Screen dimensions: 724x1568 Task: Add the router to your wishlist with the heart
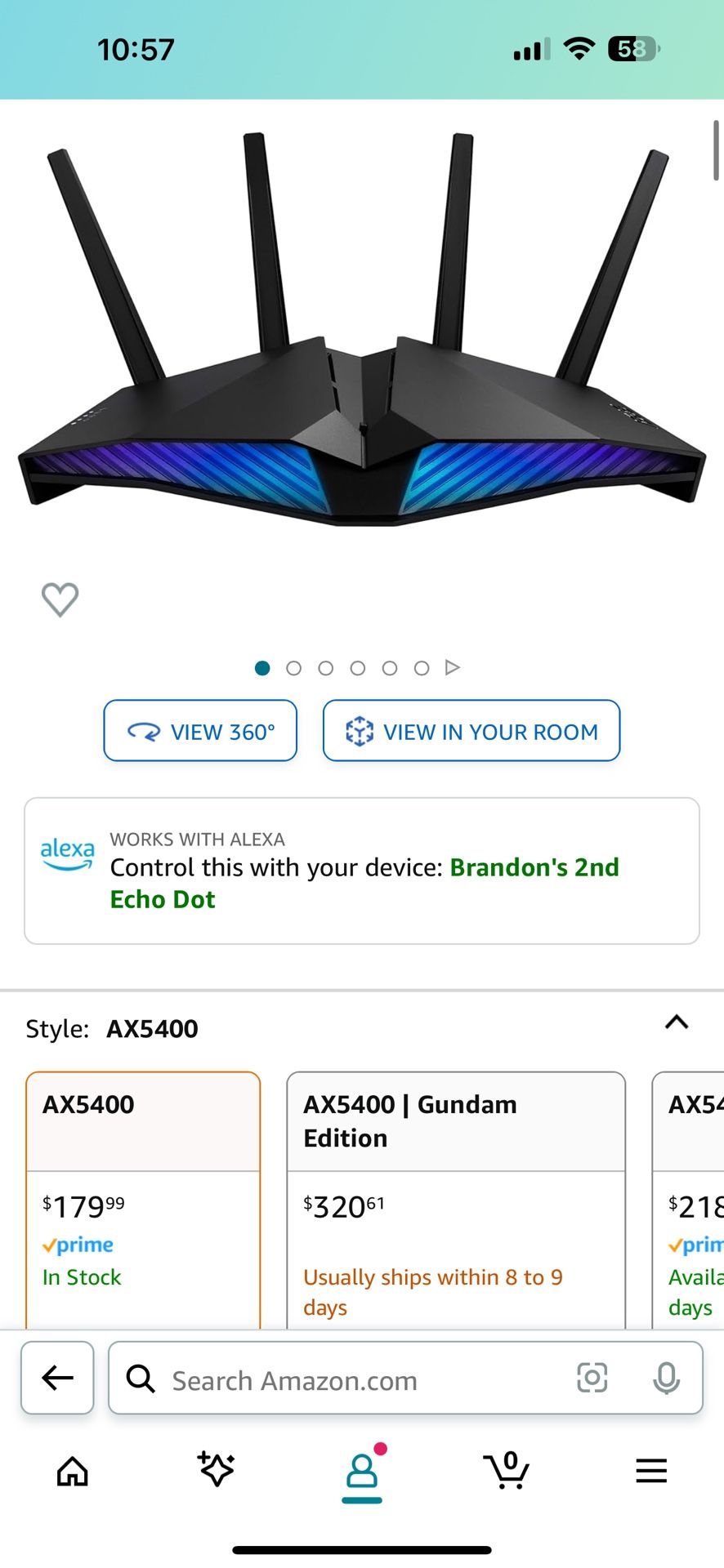click(x=60, y=599)
